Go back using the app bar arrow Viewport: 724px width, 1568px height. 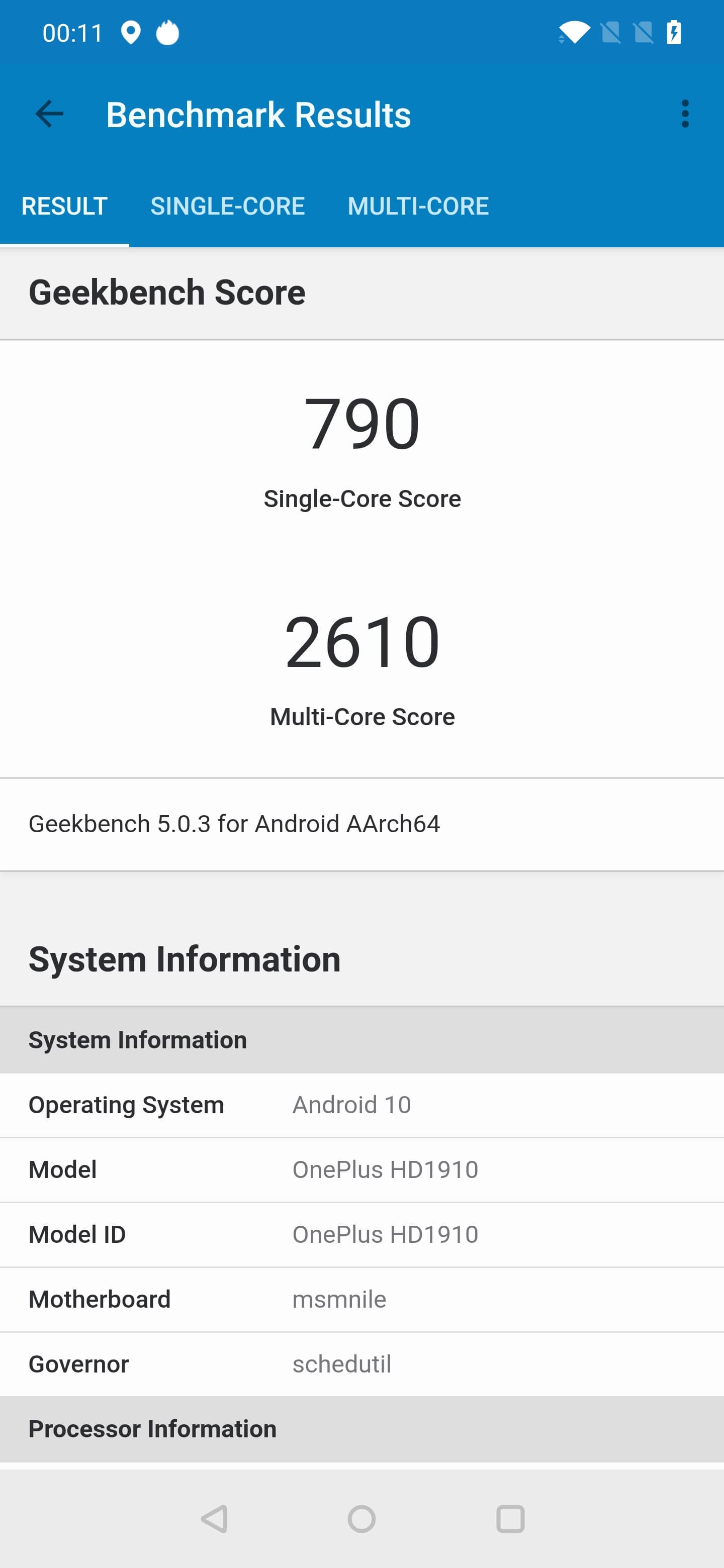(x=49, y=114)
